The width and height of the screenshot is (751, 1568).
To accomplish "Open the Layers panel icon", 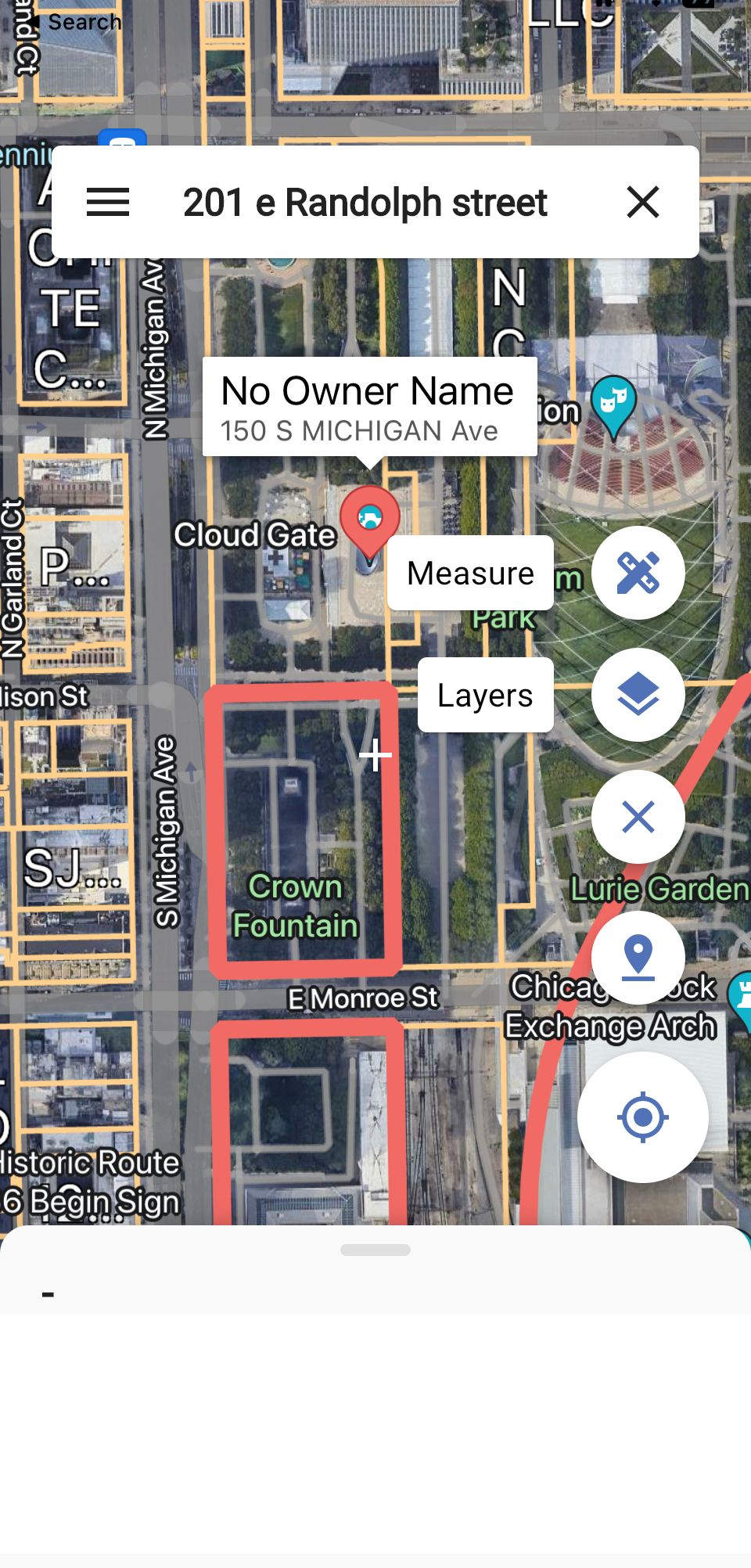I will click(638, 695).
